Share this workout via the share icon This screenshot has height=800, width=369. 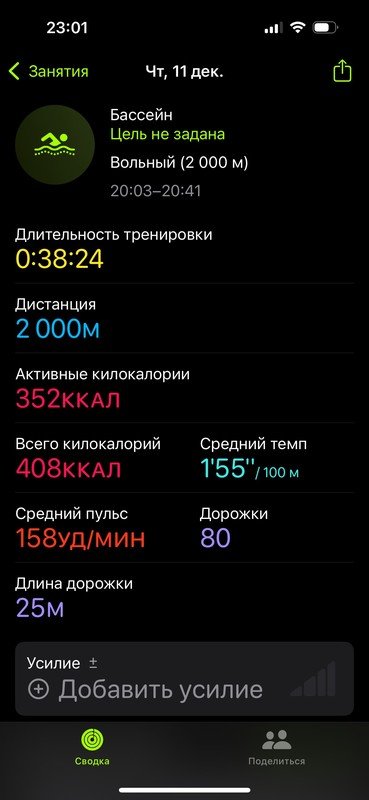(342, 71)
